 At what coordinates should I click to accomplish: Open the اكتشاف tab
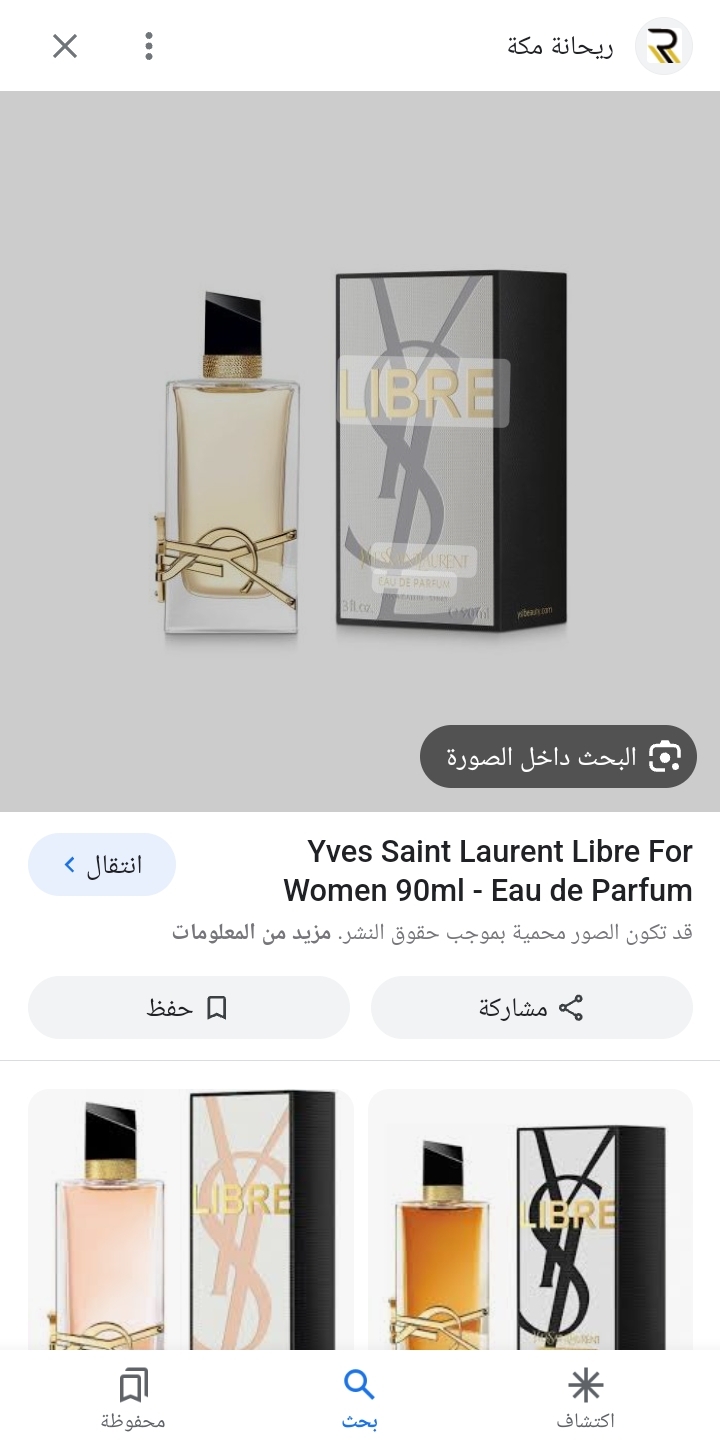tap(585, 1398)
